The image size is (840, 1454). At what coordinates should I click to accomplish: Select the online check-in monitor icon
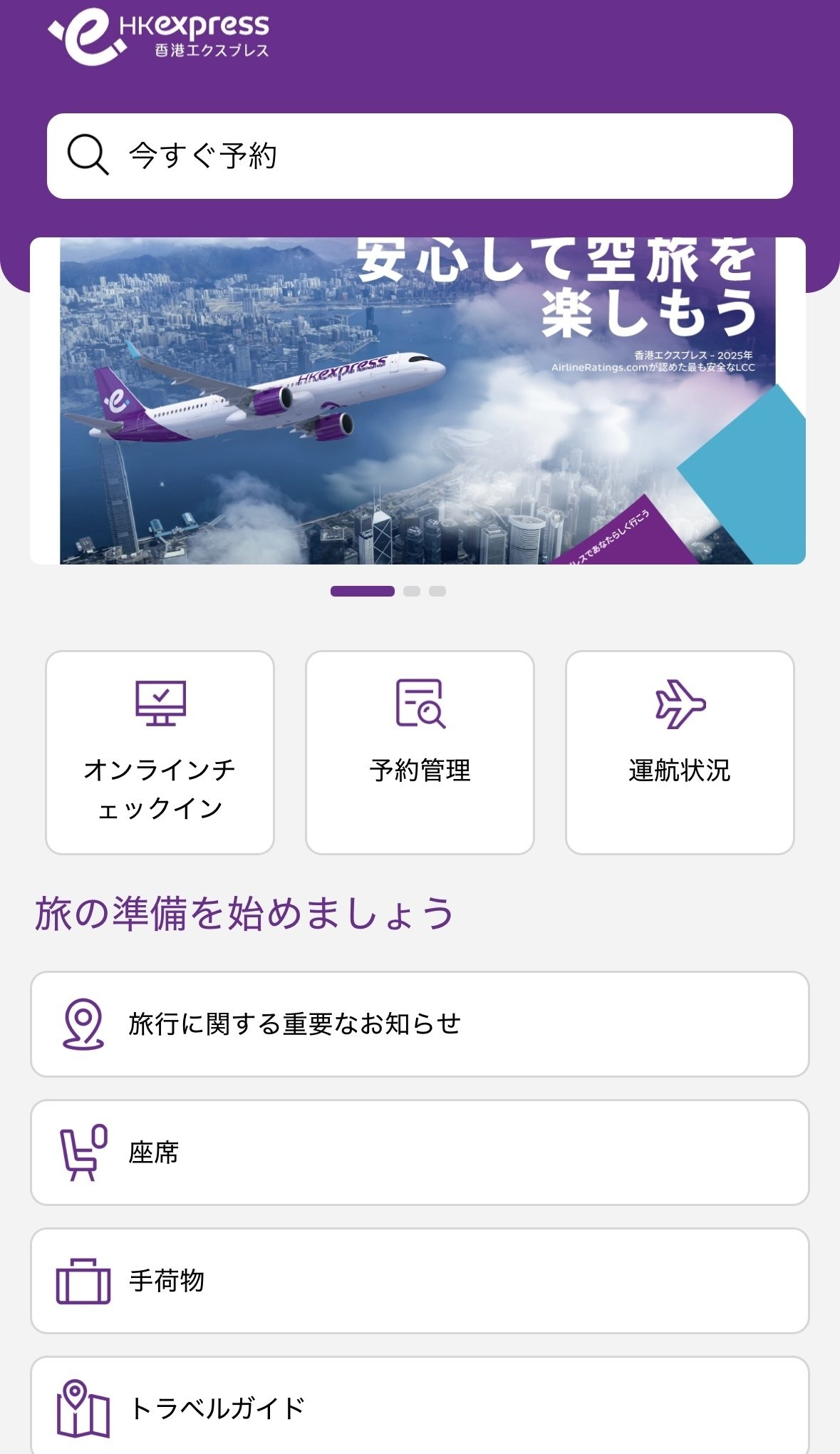160,705
